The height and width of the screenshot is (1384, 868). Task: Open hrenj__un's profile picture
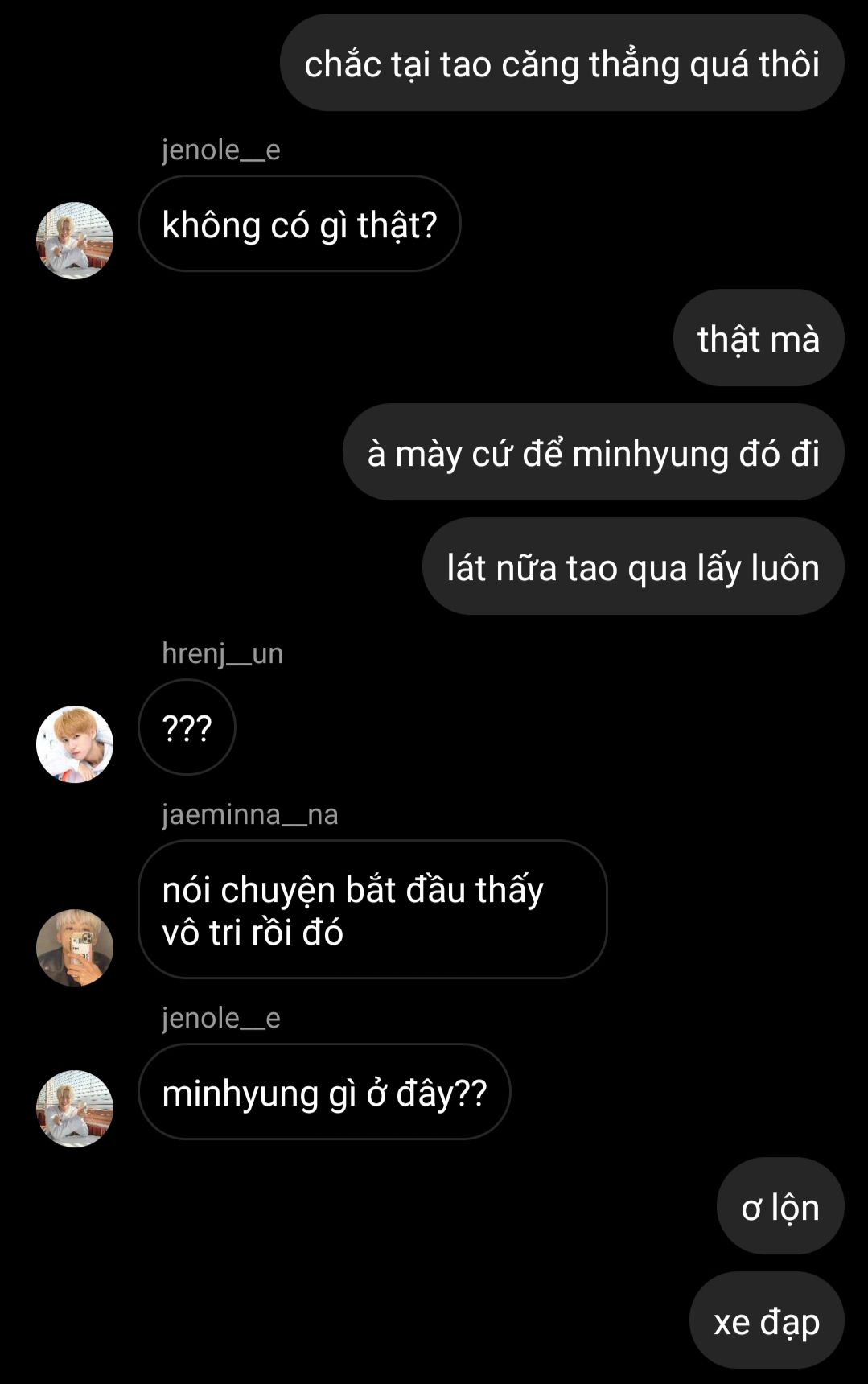[x=75, y=744]
